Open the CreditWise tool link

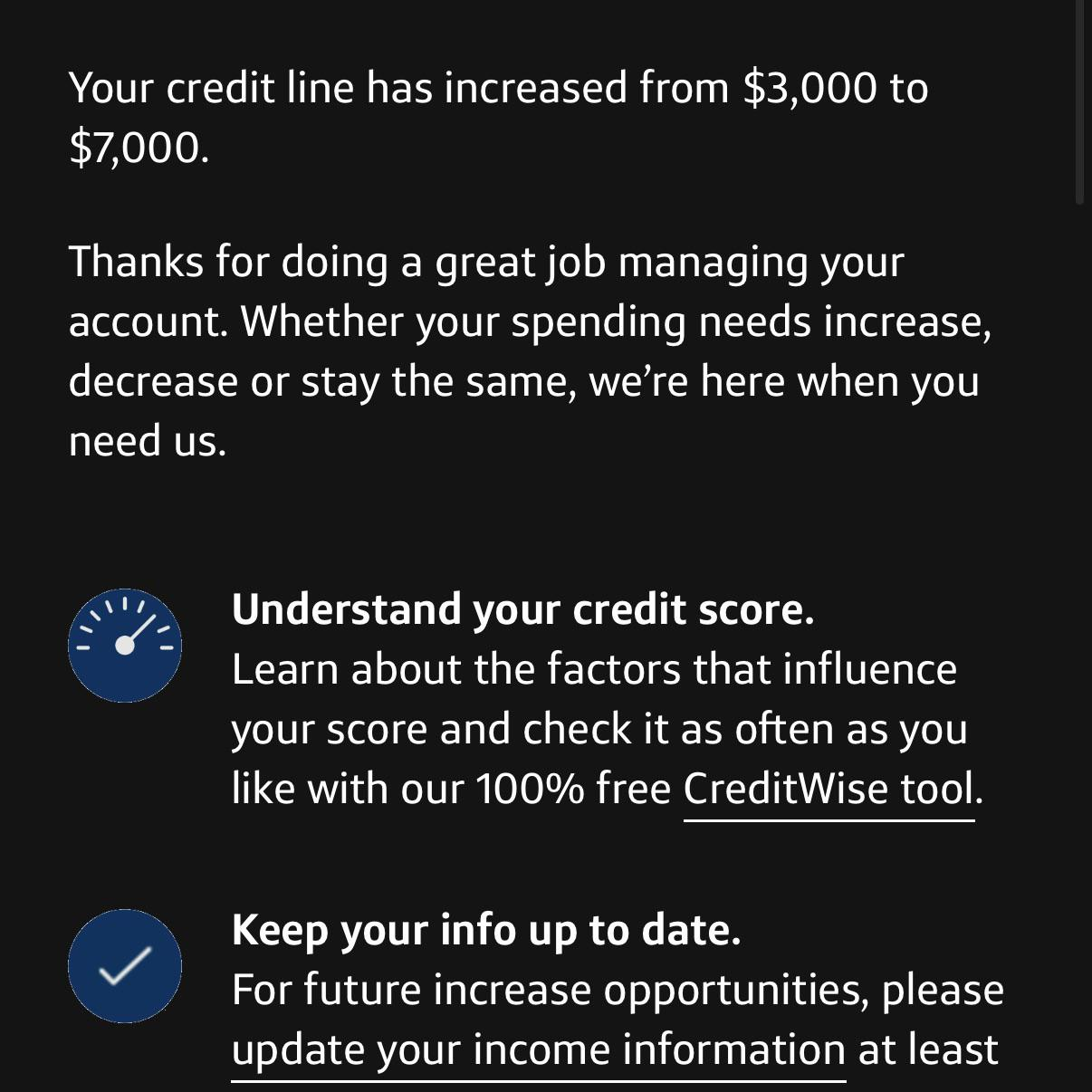[x=829, y=790]
